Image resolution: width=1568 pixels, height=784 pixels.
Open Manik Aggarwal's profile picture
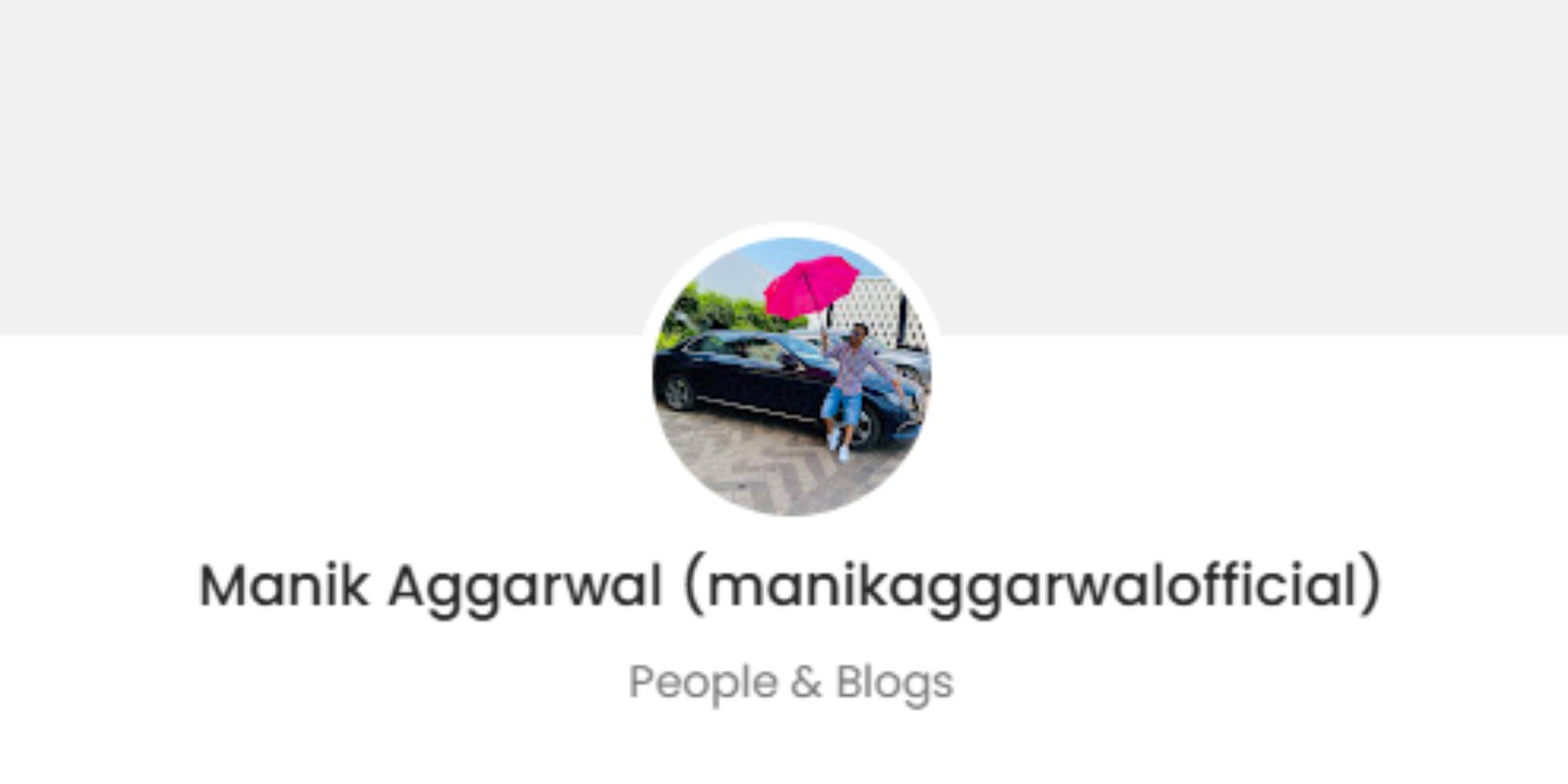click(792, 376)
